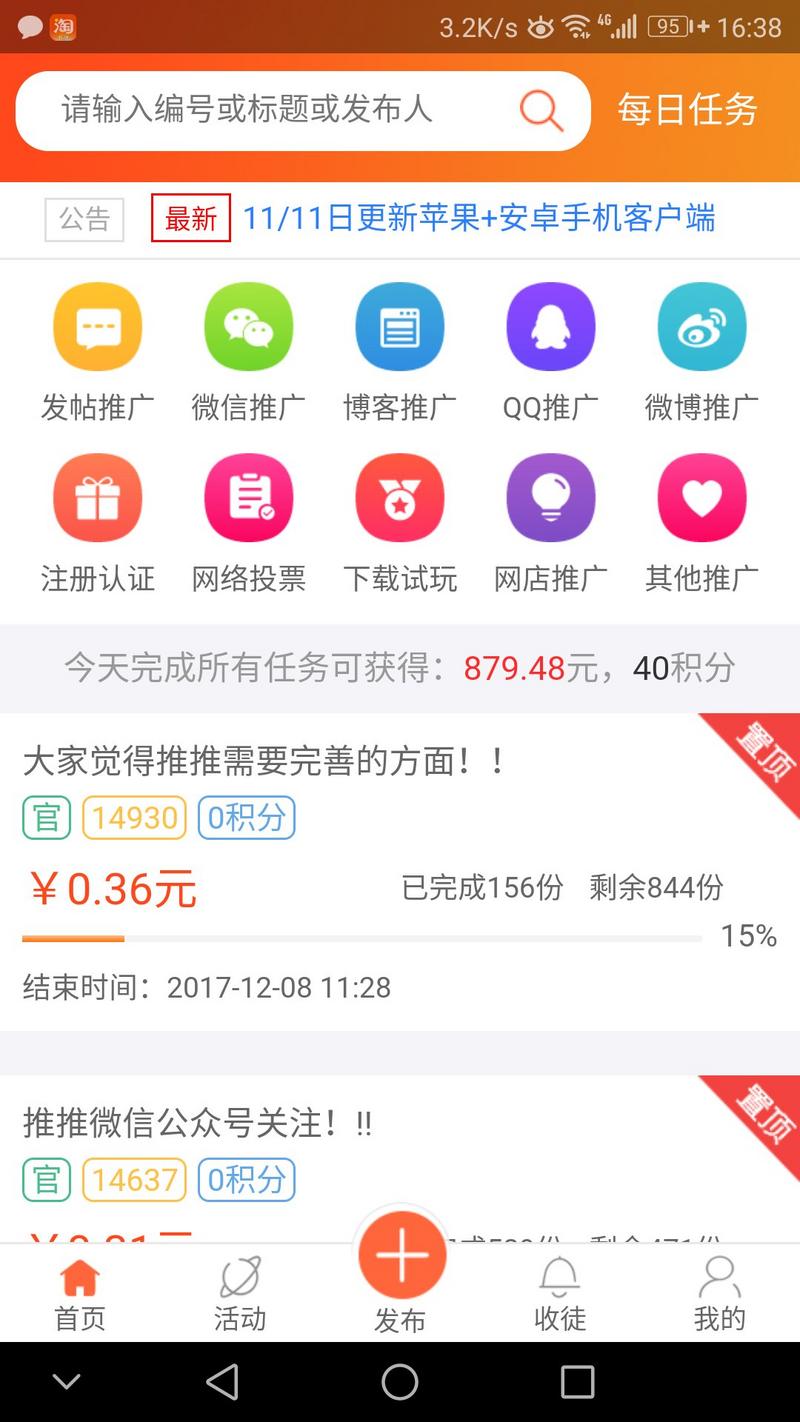Open the 其他推广 heart icon

click(x=701, y=497)
